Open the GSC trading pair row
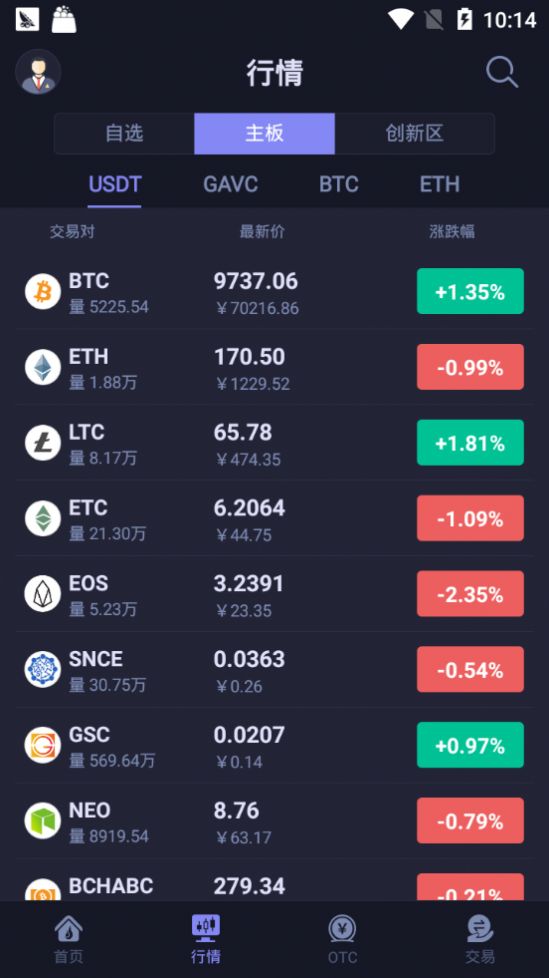The width and height of the screenshot is (549, 978). (274, 745)
